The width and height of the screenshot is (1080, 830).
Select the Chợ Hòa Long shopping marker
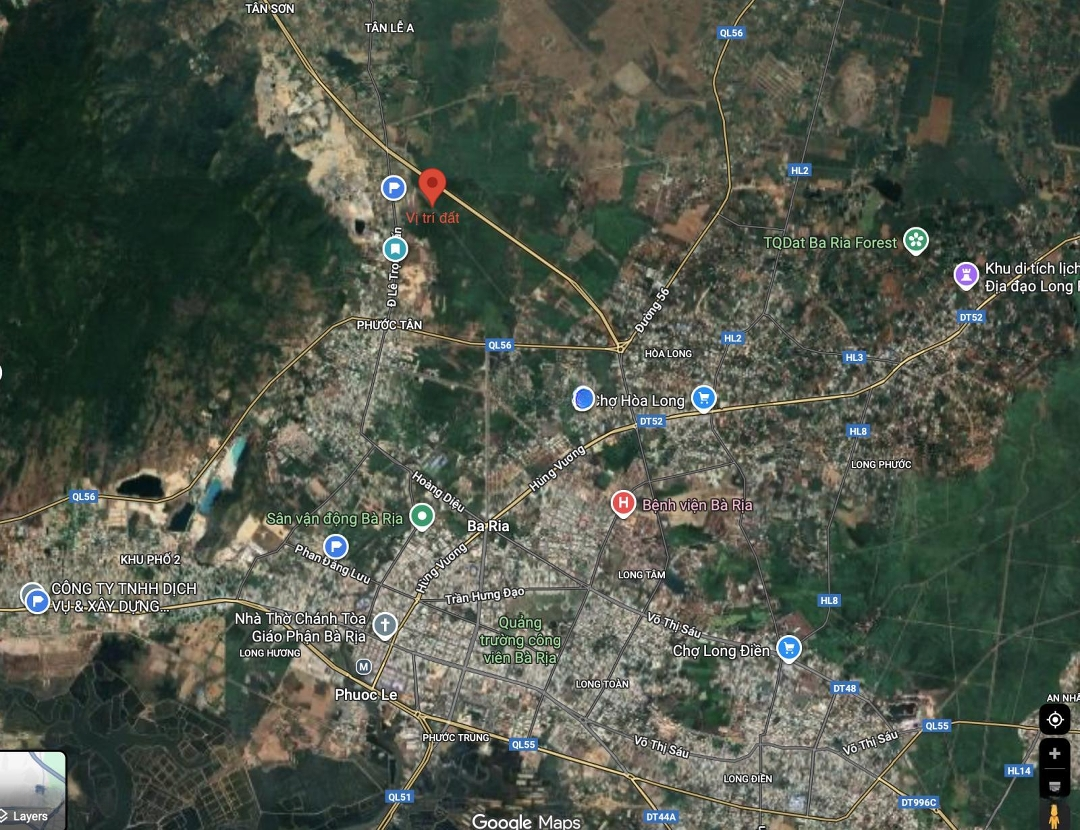coord(704,399)
